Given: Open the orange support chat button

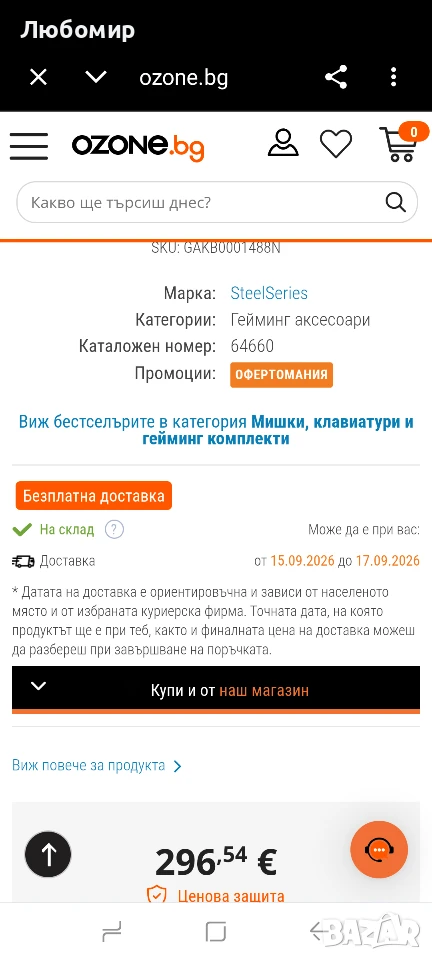Looking at the screenshot, I should [379, 850].
